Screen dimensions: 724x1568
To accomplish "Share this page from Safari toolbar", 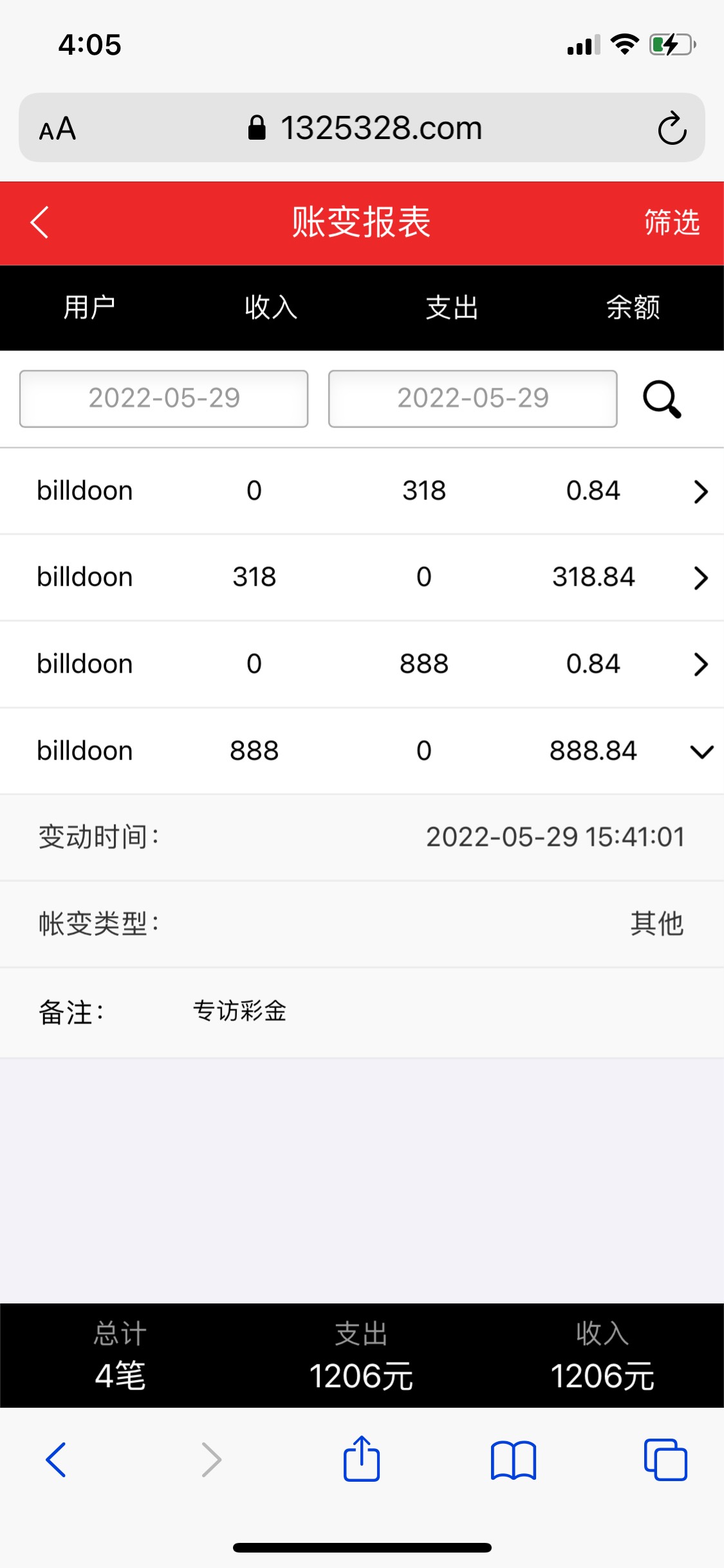I will point(362,1458).
